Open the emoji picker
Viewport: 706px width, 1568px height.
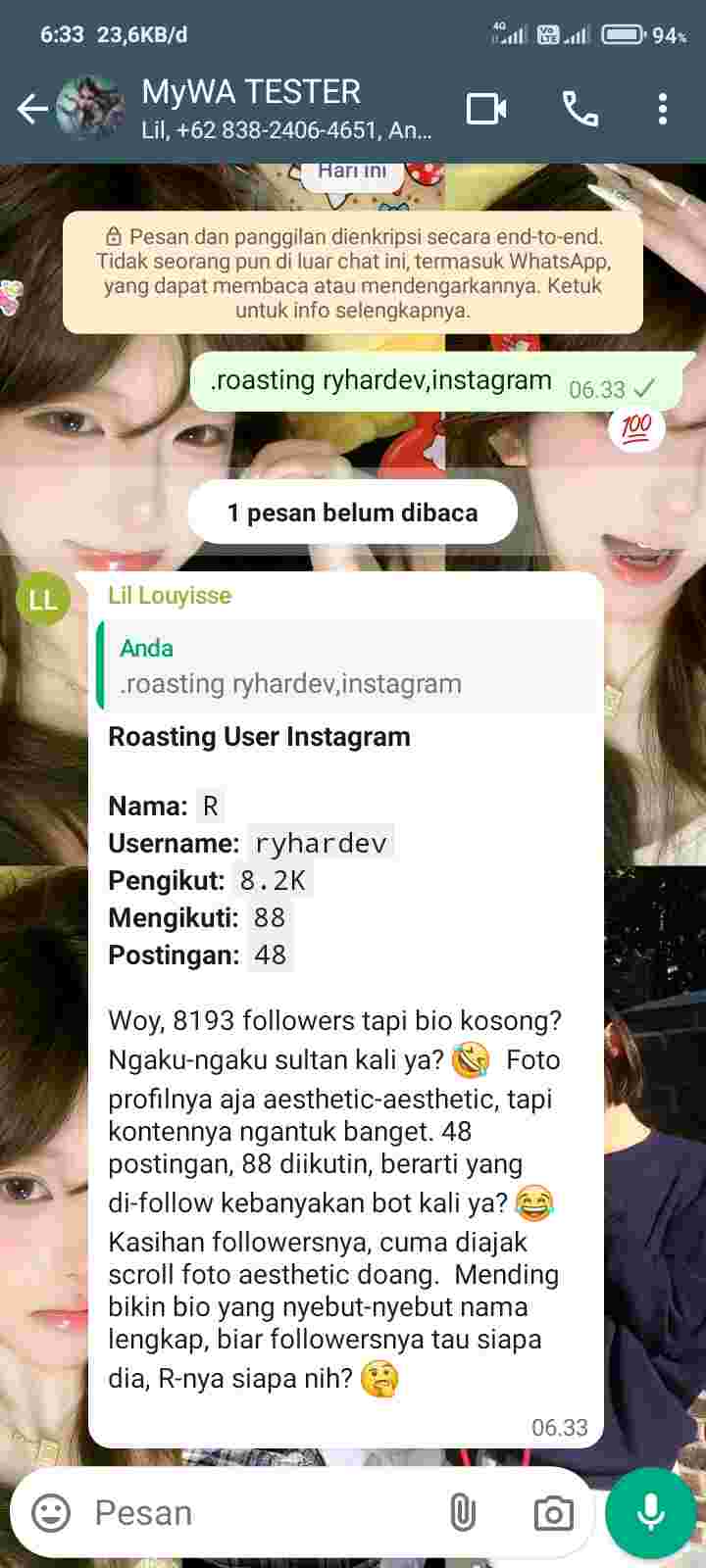pyautogui.click(x=51, y=1513)
